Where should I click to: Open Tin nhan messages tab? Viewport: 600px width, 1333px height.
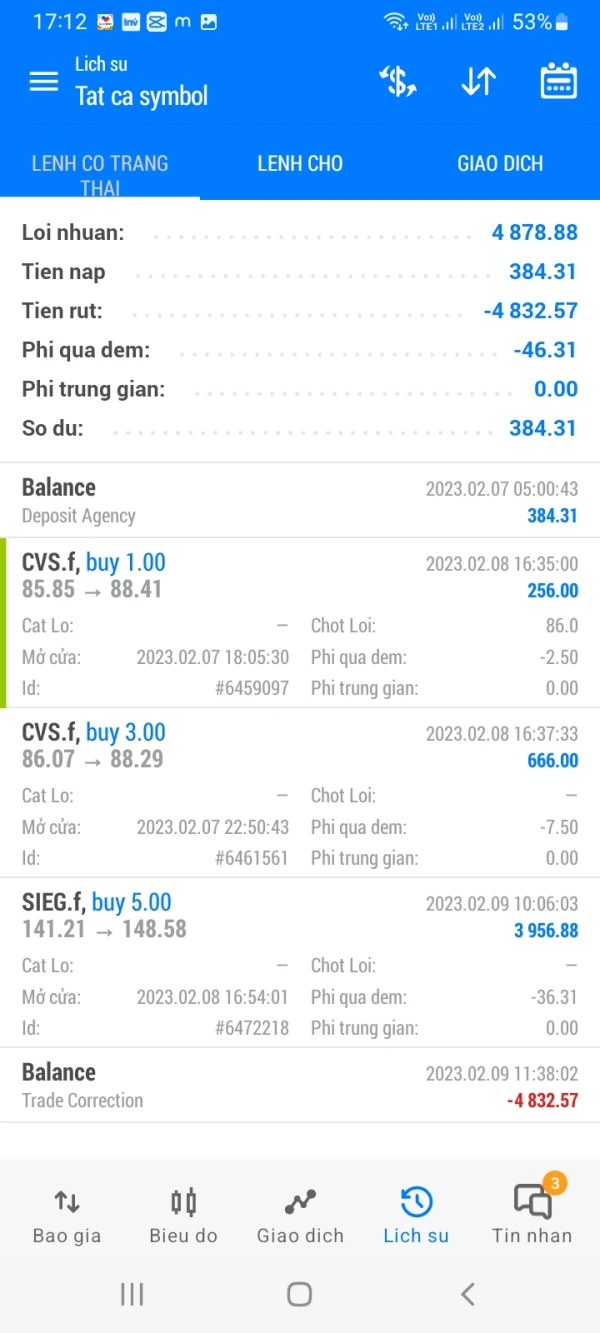tap(532, 1215)
